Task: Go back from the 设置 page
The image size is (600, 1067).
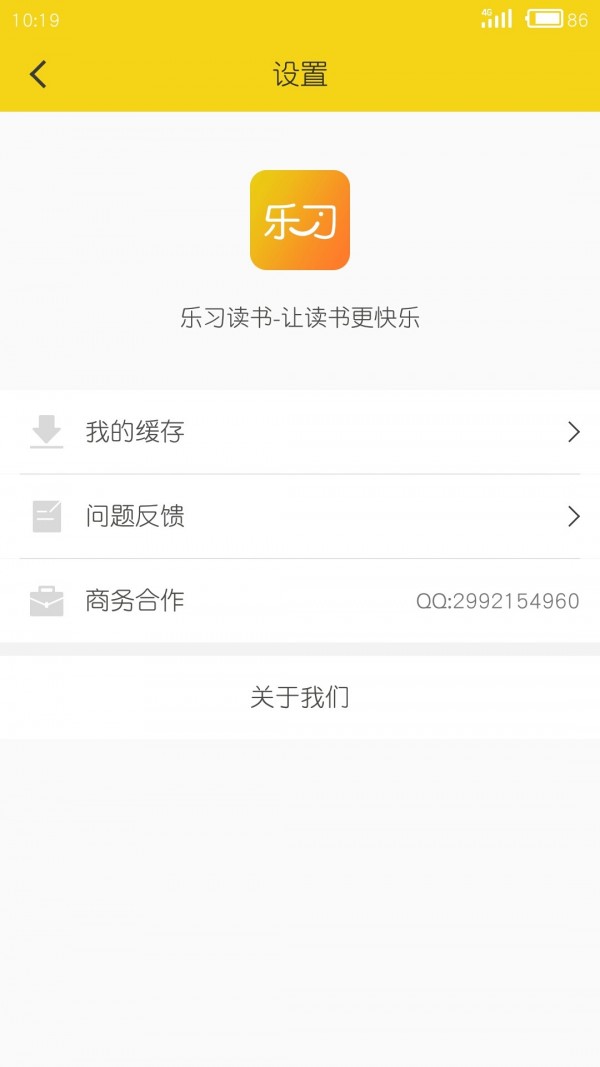Action: (x=38, y=75)
